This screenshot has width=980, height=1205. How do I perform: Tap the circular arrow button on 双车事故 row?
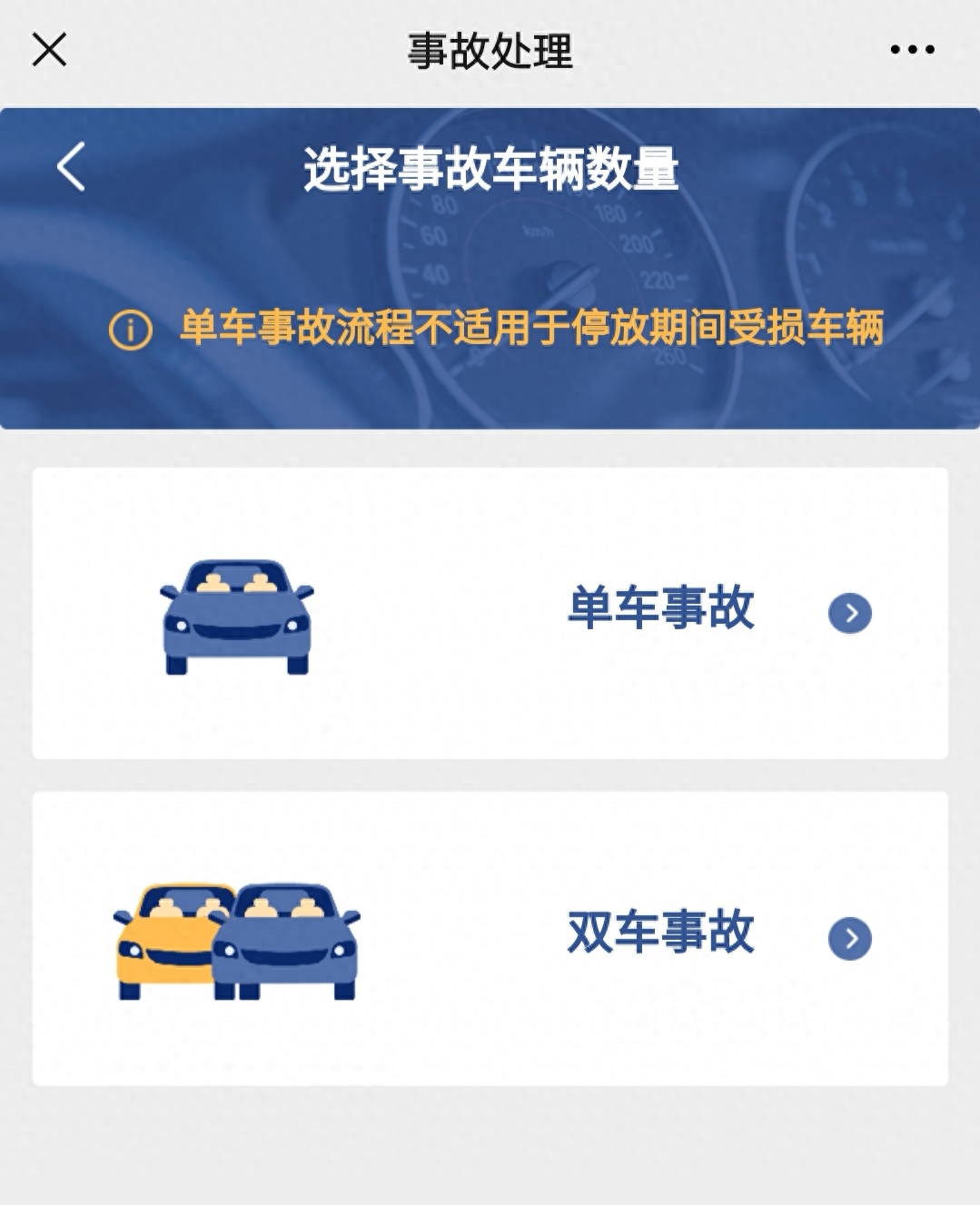848,941
